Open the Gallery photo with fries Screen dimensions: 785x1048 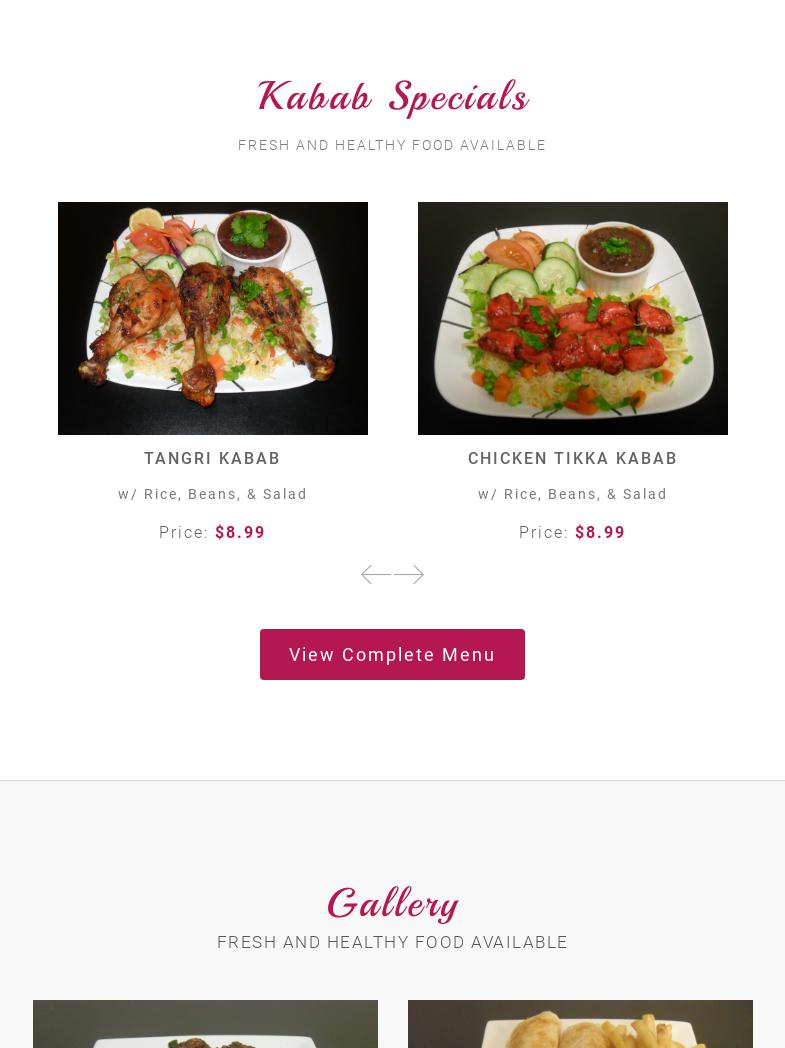[580, 1024]
